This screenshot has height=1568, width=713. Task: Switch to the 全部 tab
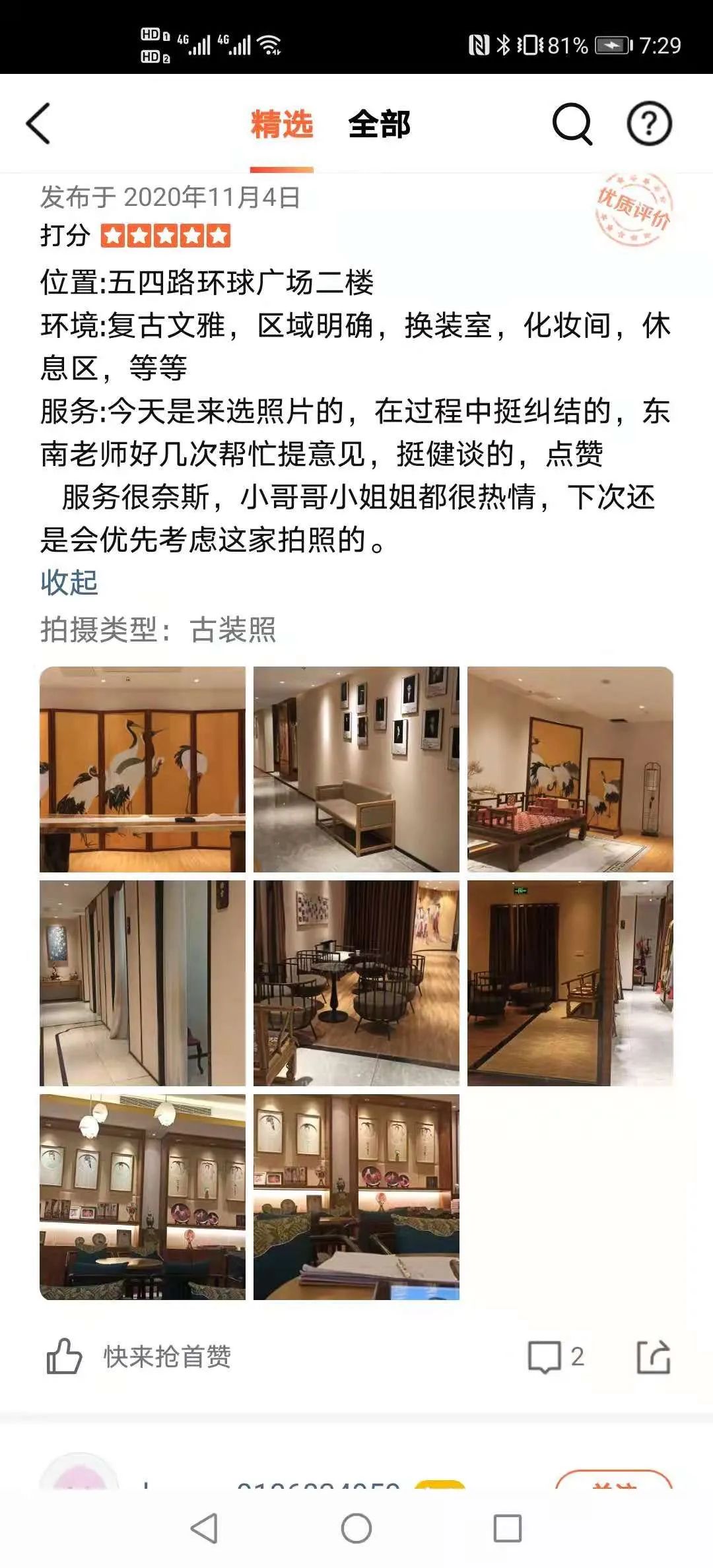(x=379, y=124)
